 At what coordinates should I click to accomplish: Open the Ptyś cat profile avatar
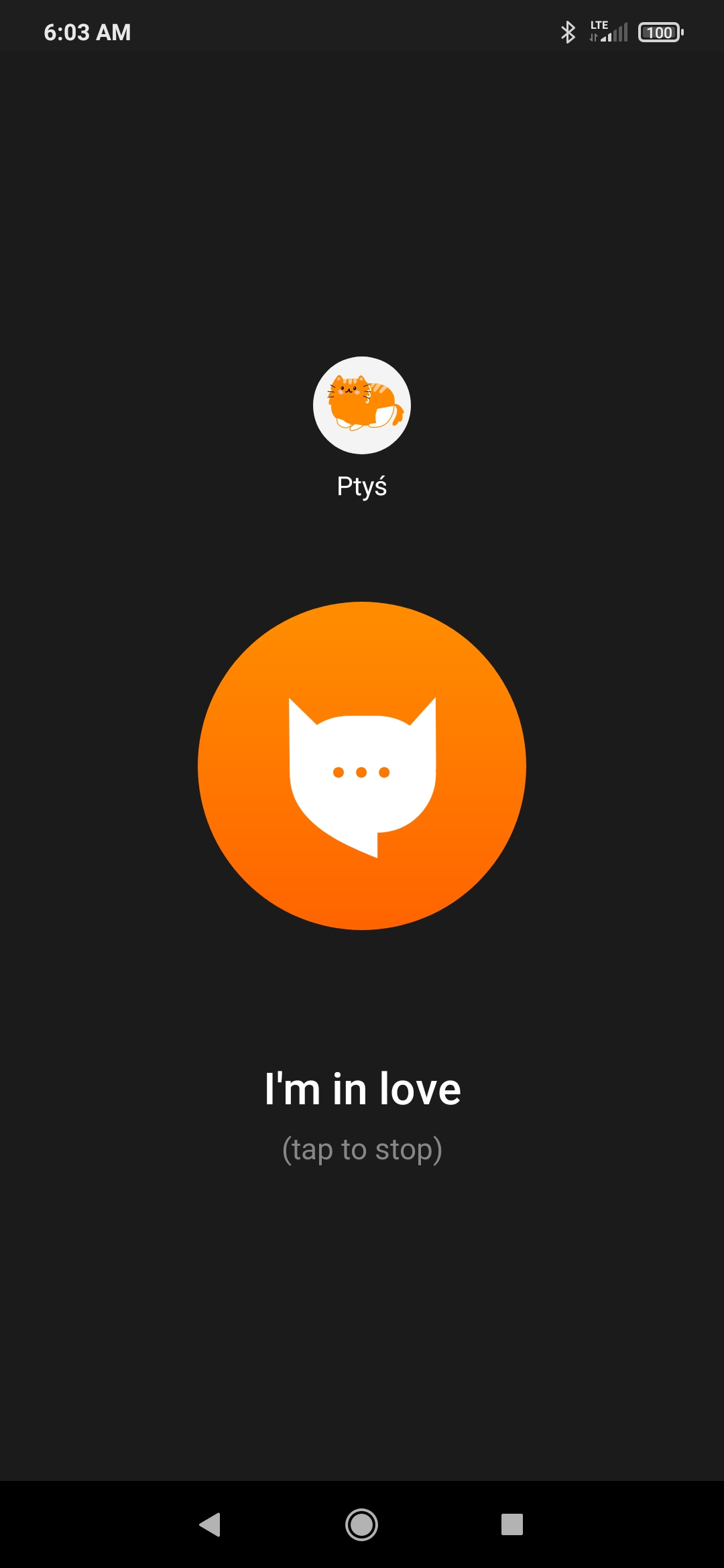click(362, 405)
